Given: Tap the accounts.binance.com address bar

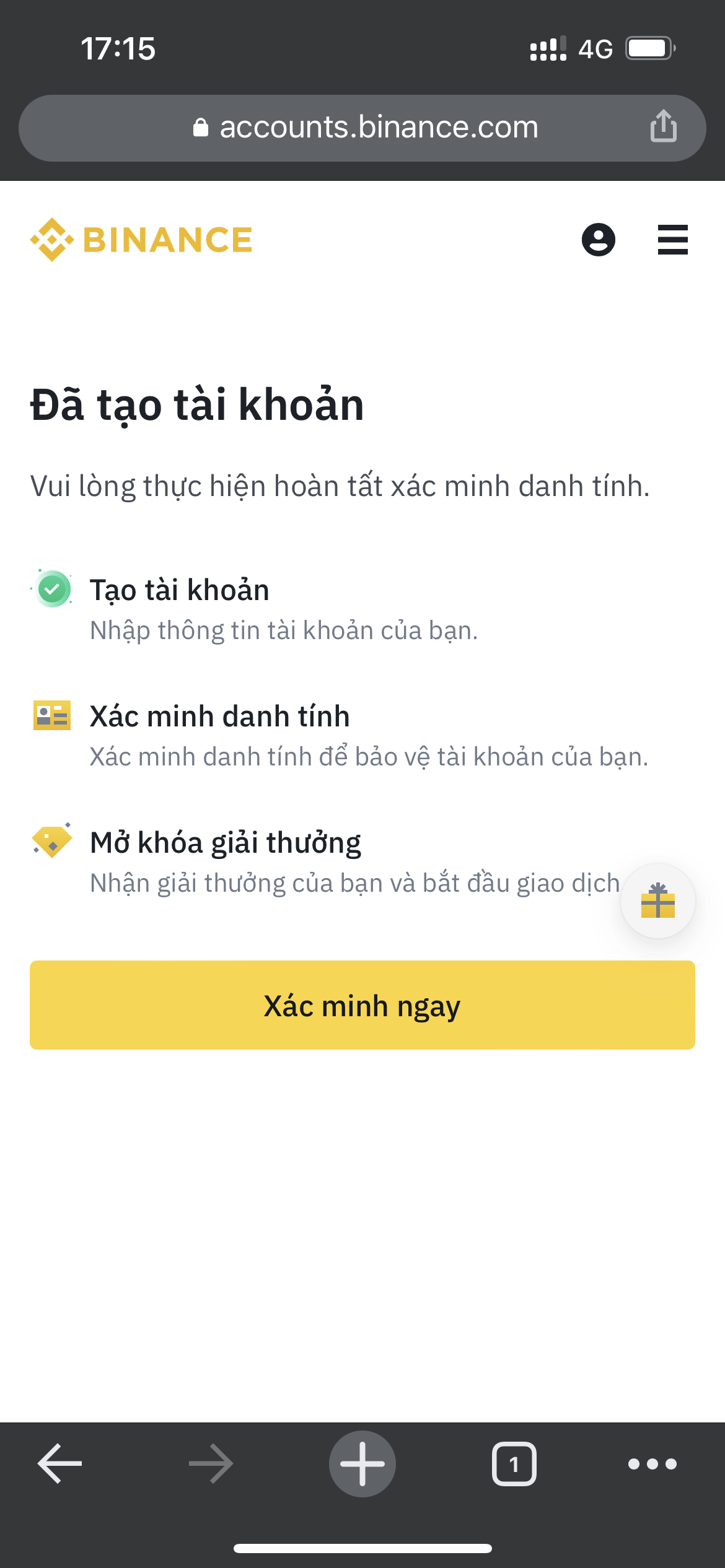Looking at the screenshot, I should point(362,128).
